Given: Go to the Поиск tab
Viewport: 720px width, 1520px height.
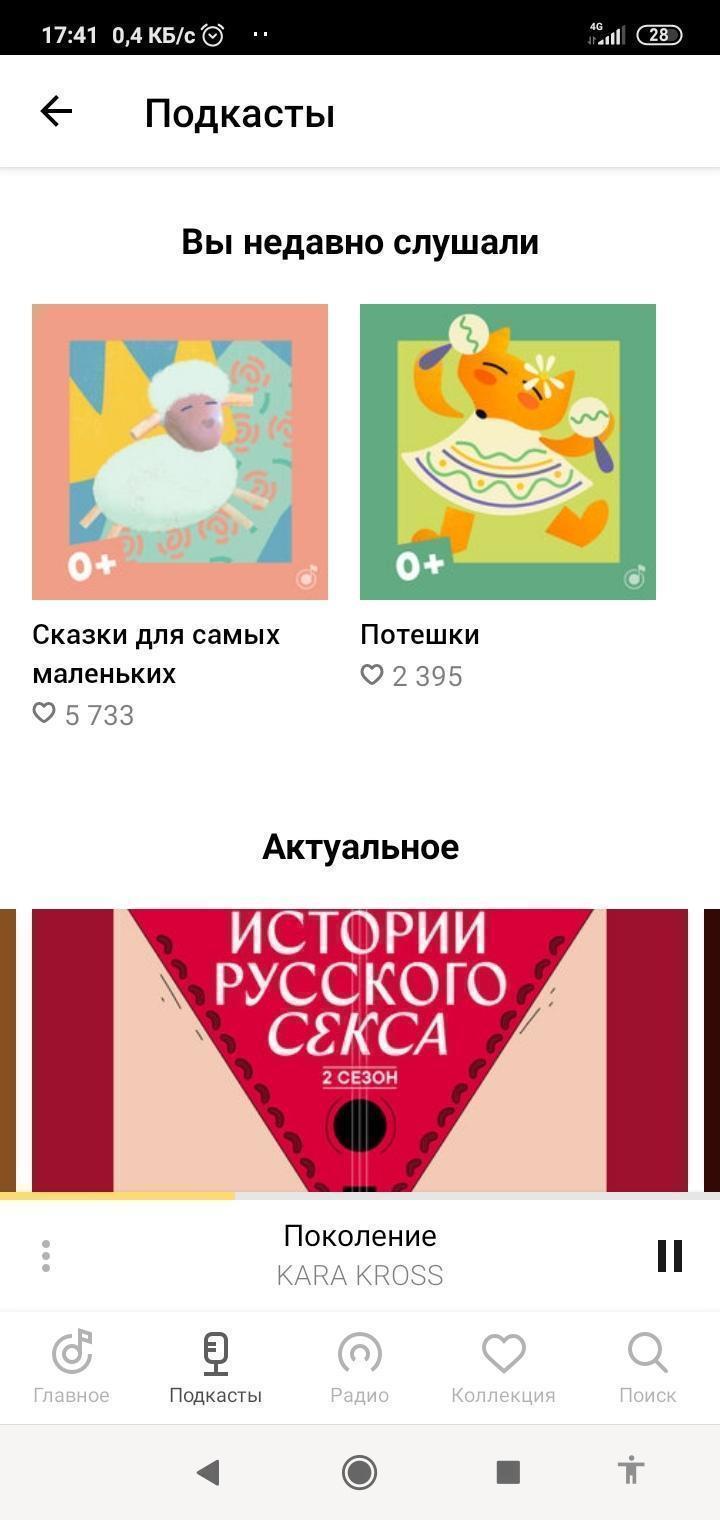Looking at the screenshot, I should pos(647,1367).
